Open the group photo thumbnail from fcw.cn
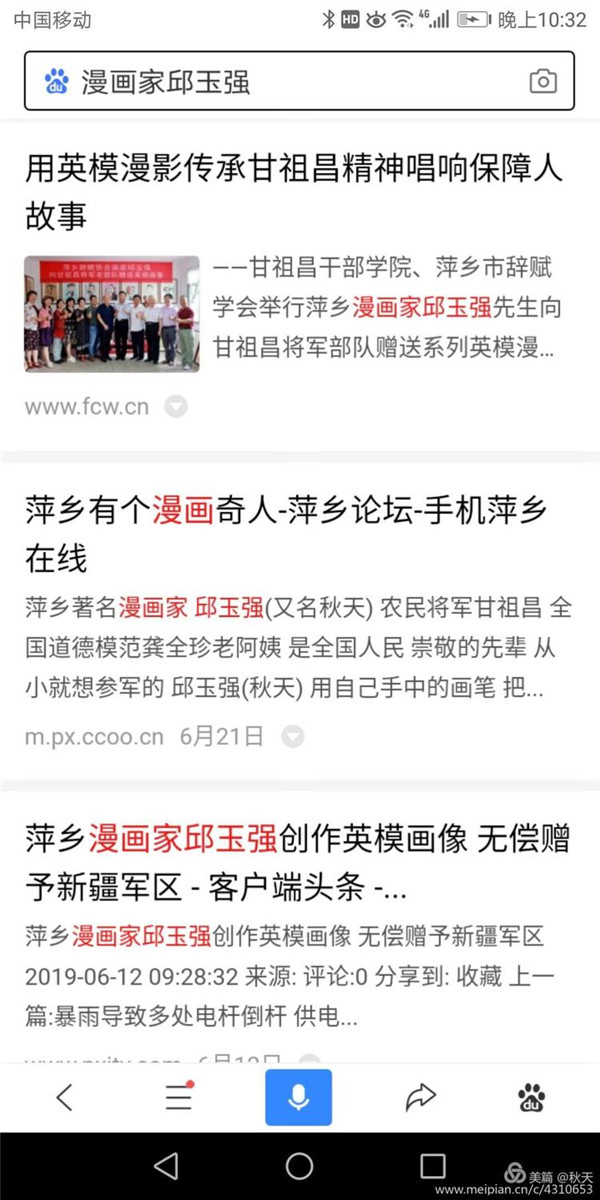This screenshot has width=600, height=1200. click(112, 314)
